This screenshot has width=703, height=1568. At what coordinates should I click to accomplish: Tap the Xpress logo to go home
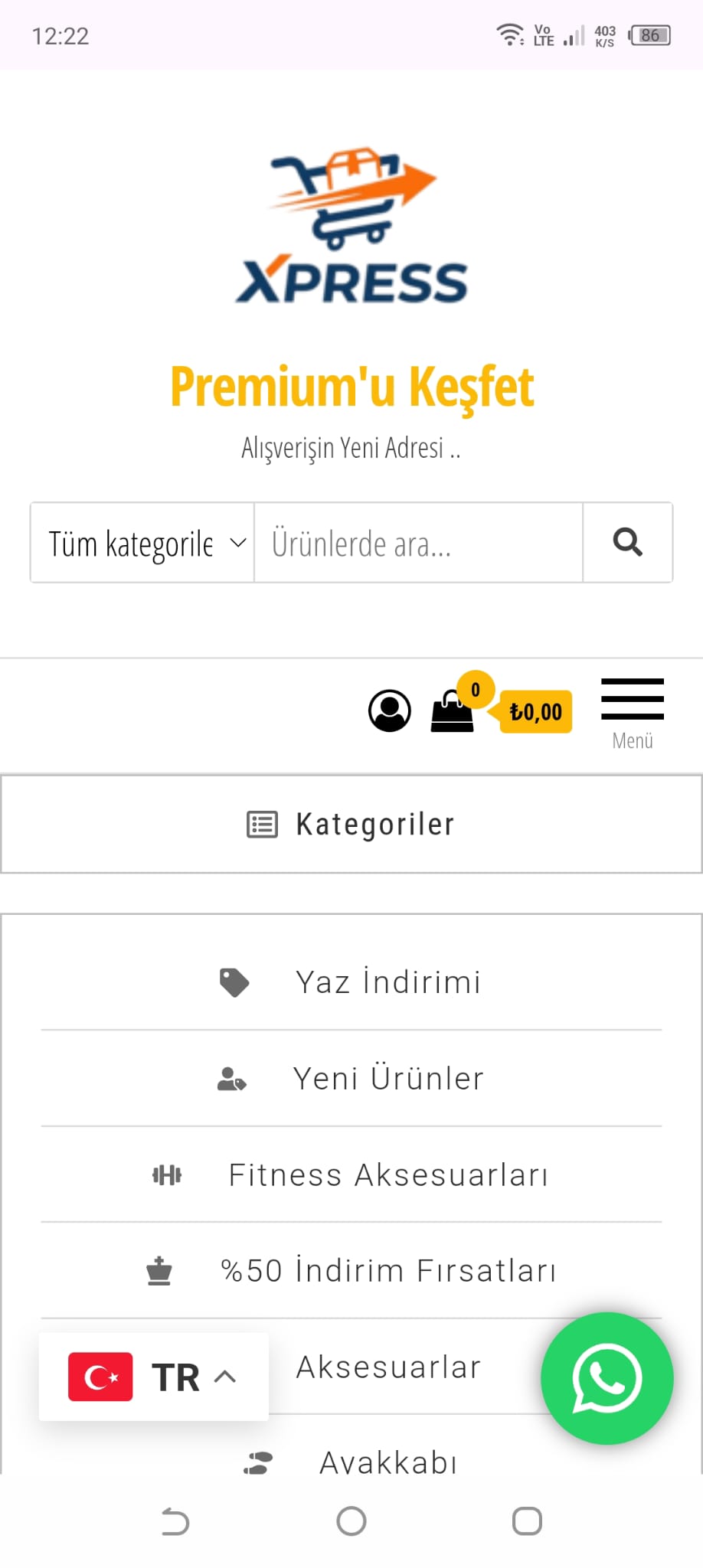click(x=351, y=226)
